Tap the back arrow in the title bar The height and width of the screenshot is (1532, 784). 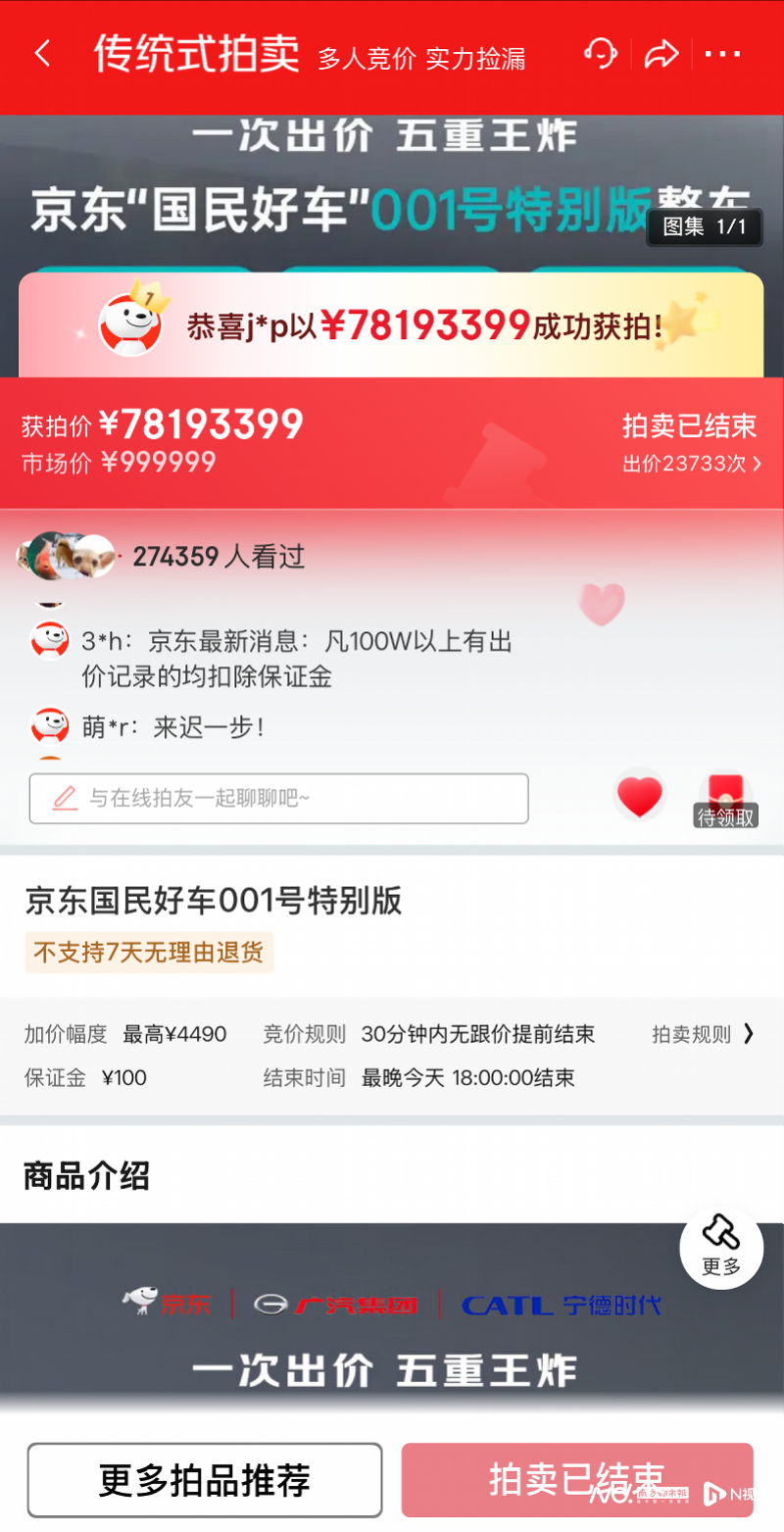click(x=43, y=53)
